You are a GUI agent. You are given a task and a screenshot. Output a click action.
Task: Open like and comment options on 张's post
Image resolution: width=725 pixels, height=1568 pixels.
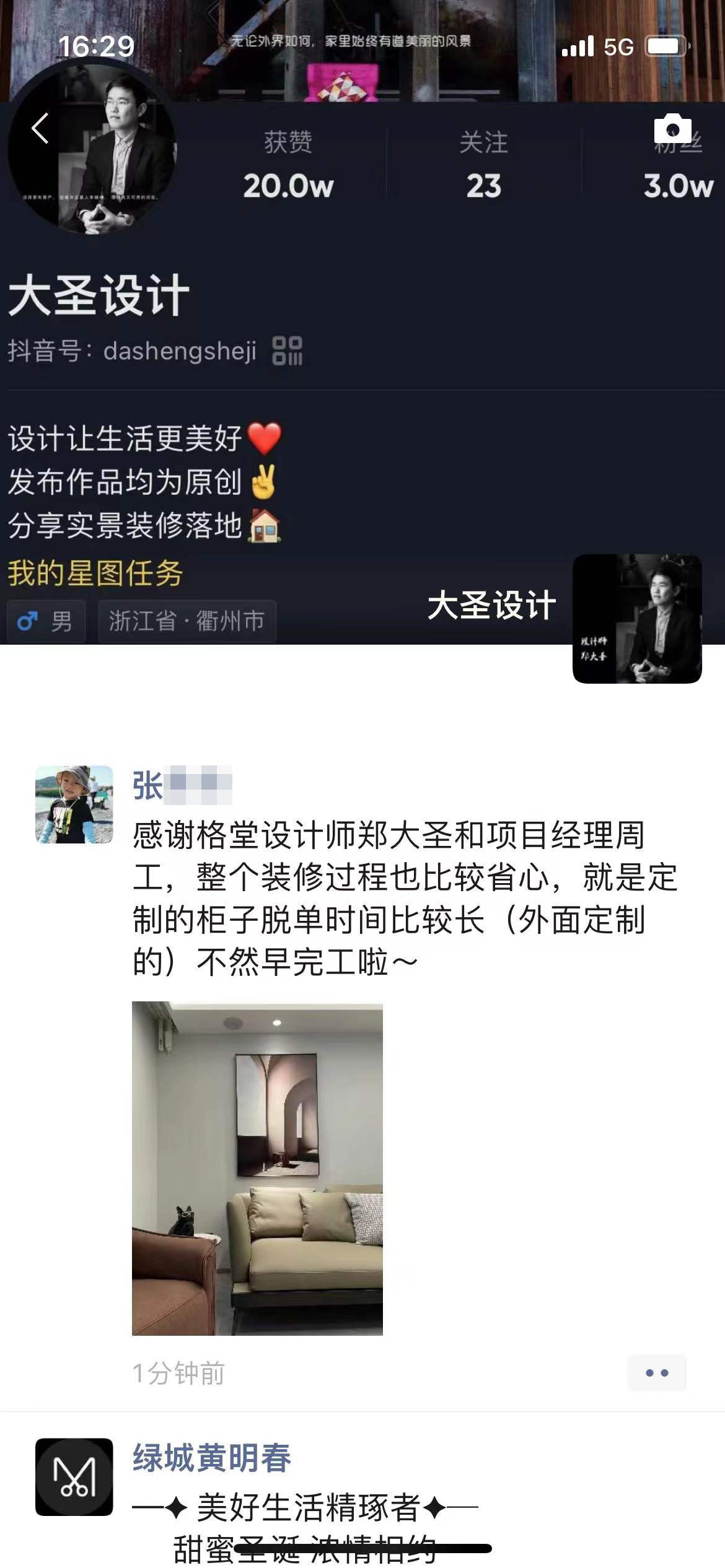pyautogui.click(x=656, y=1373)
